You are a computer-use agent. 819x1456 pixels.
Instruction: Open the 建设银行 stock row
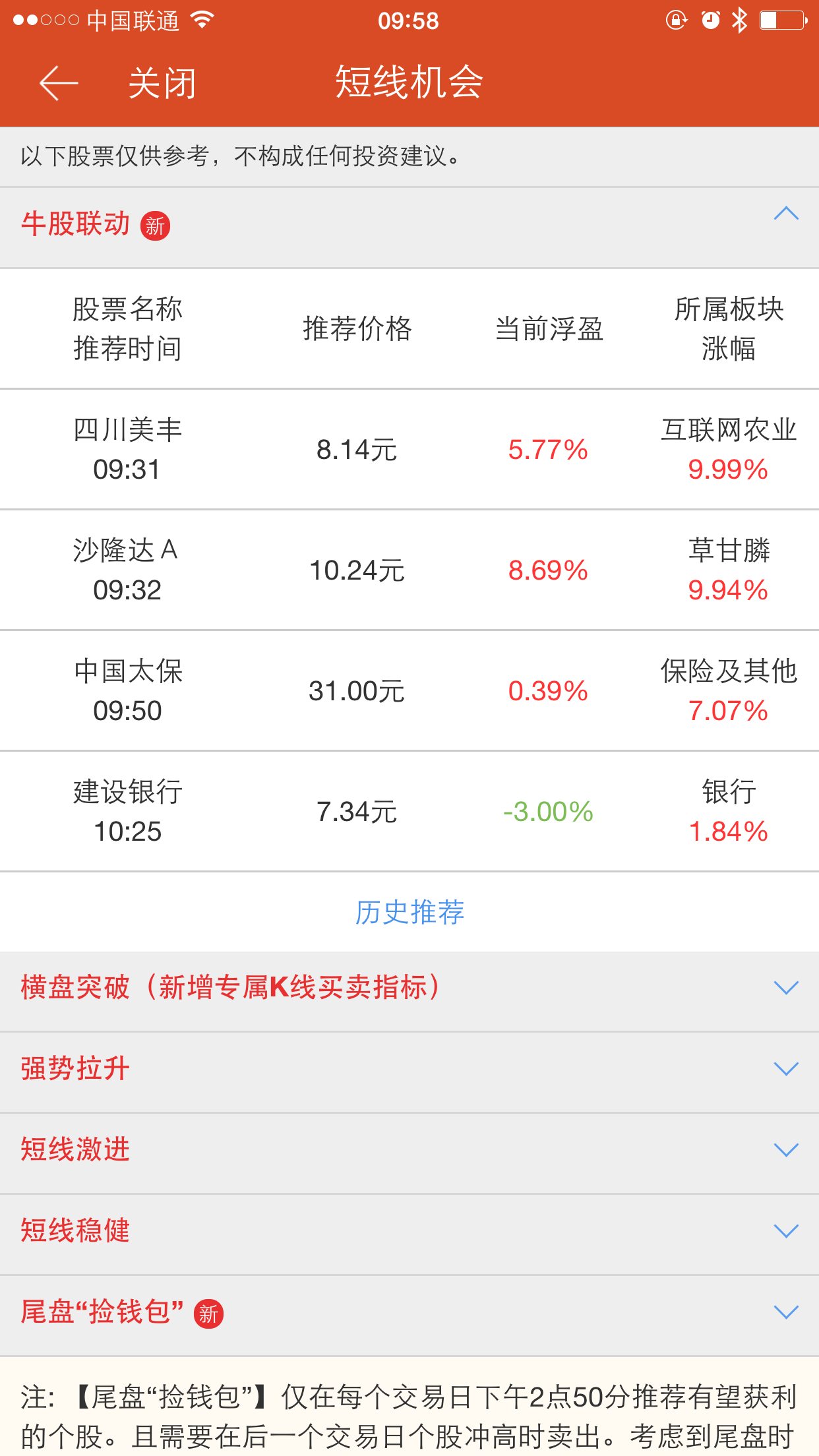(409, 811)
